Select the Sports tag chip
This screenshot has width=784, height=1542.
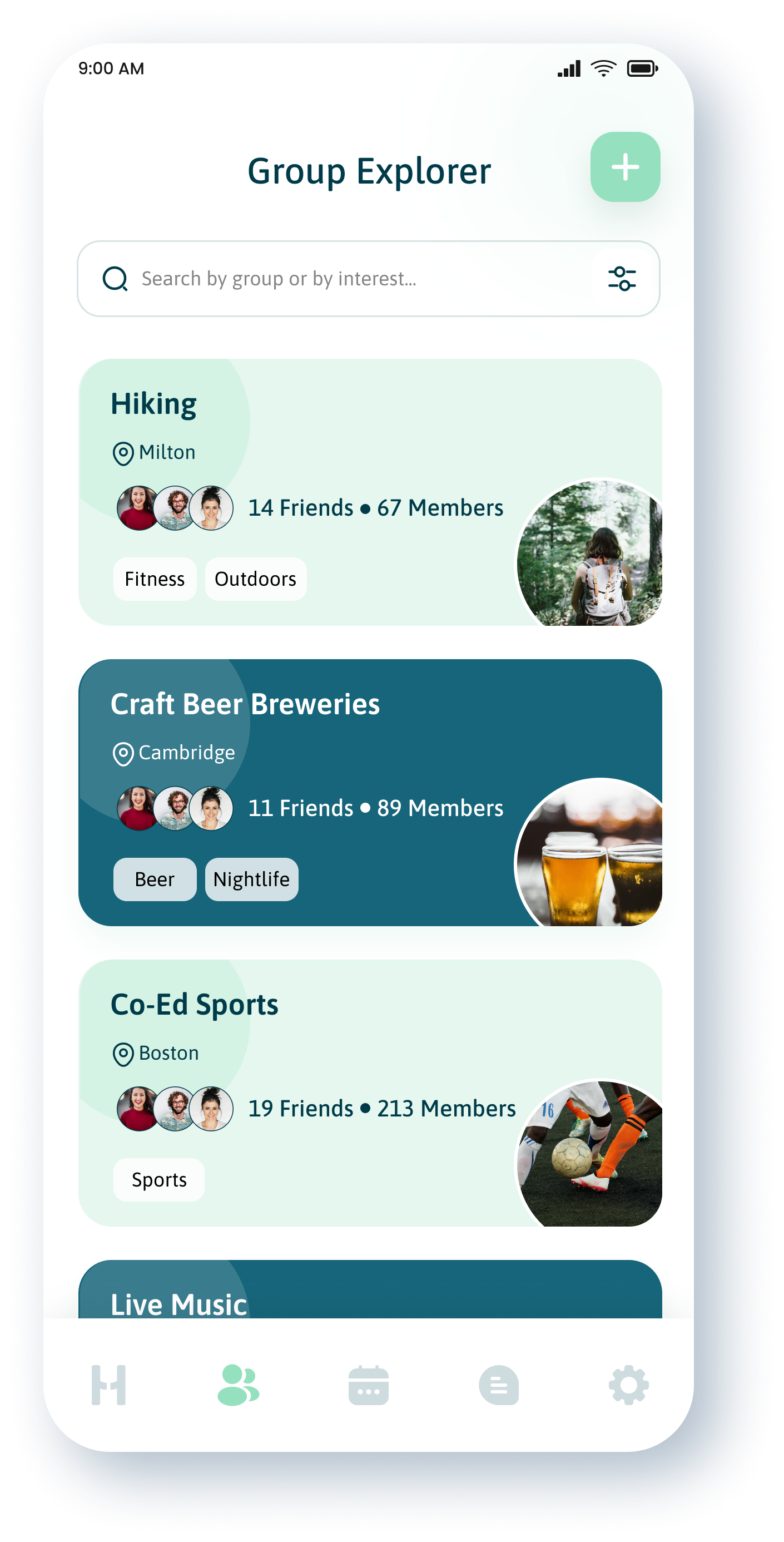tap(158, 1180)
